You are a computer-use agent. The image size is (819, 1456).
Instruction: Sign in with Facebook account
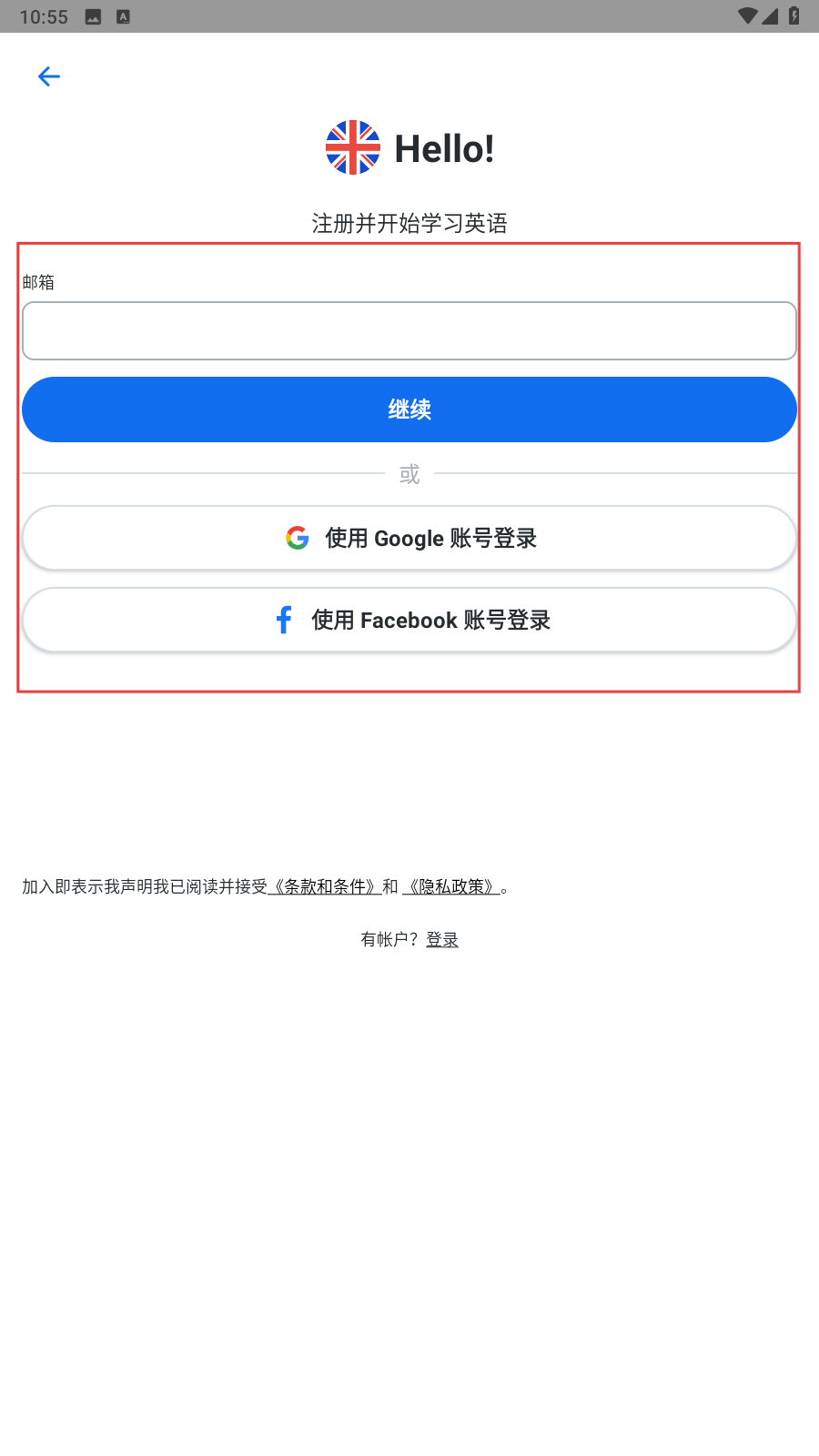tap(409, 620)
